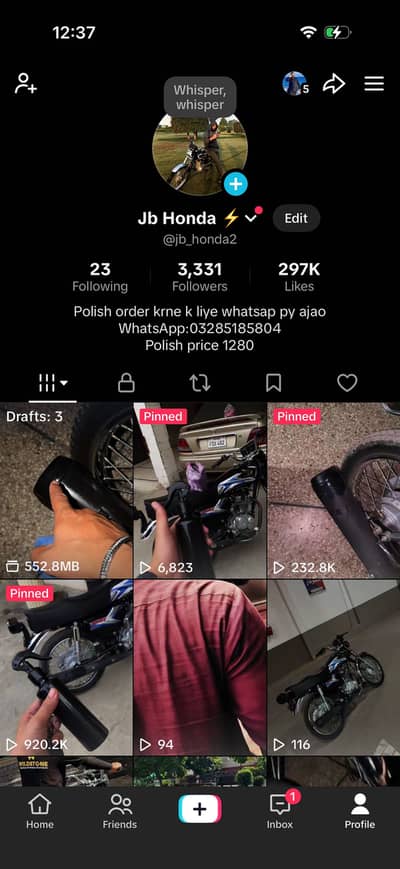Go to the Friends tab
The width and height of the screenshot is (400, 869).
tap(120, 811)
